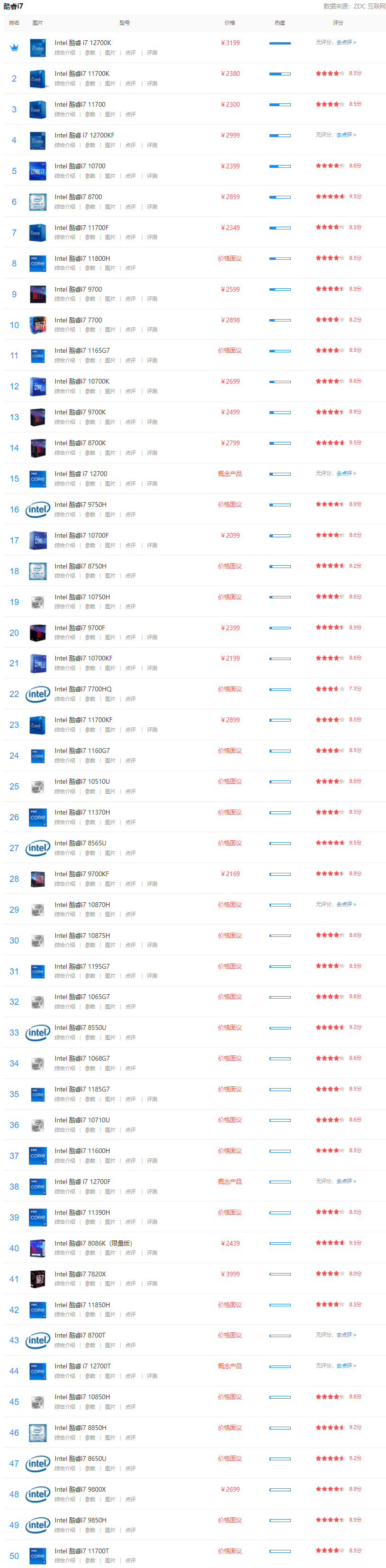Open 综合介绍 for Intel 酷睿i7 10700
The image size is (386, 1568).
65,176
